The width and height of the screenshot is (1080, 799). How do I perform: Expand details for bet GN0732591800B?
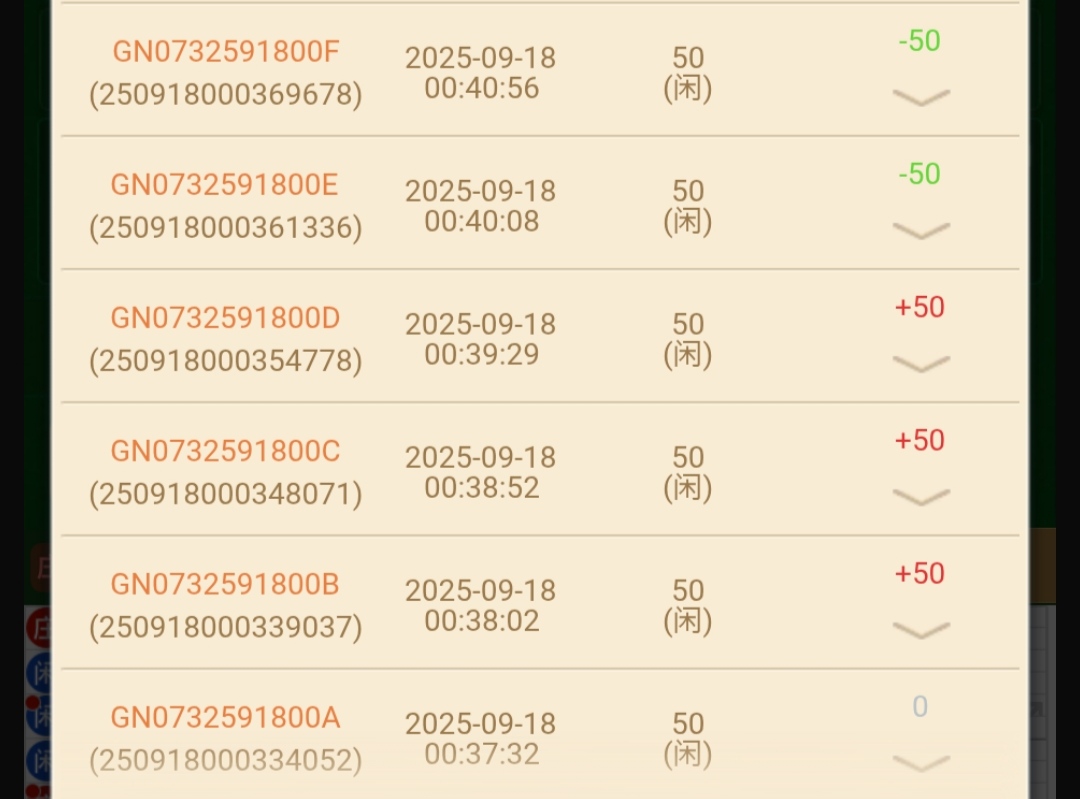(x=920, y=630)
